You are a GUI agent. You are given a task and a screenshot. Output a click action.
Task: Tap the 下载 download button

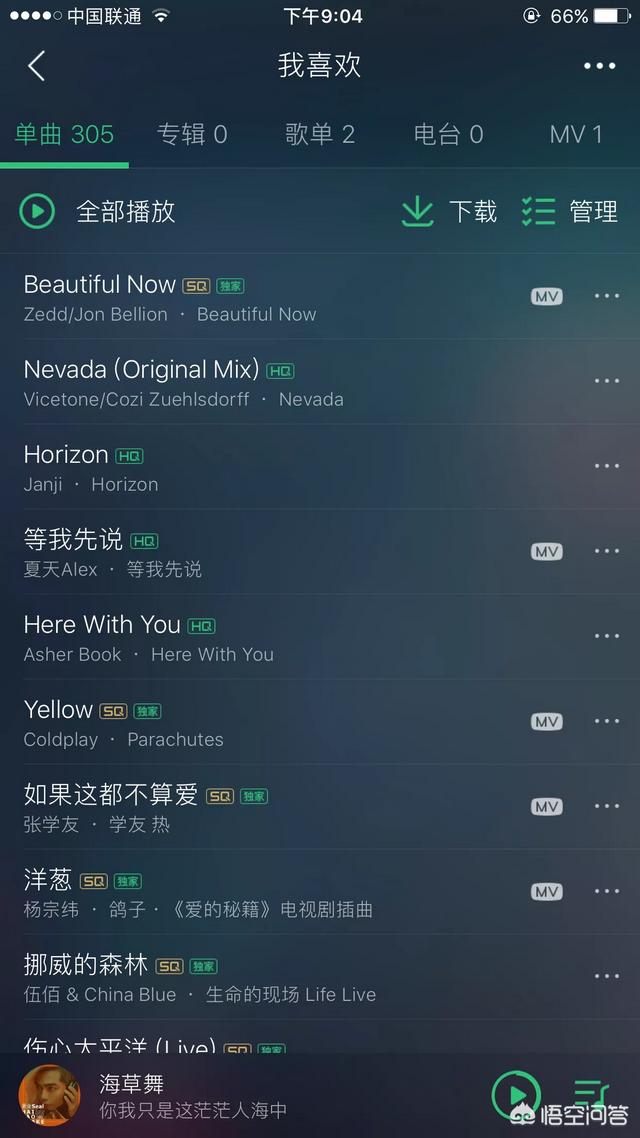pos(449,211)
